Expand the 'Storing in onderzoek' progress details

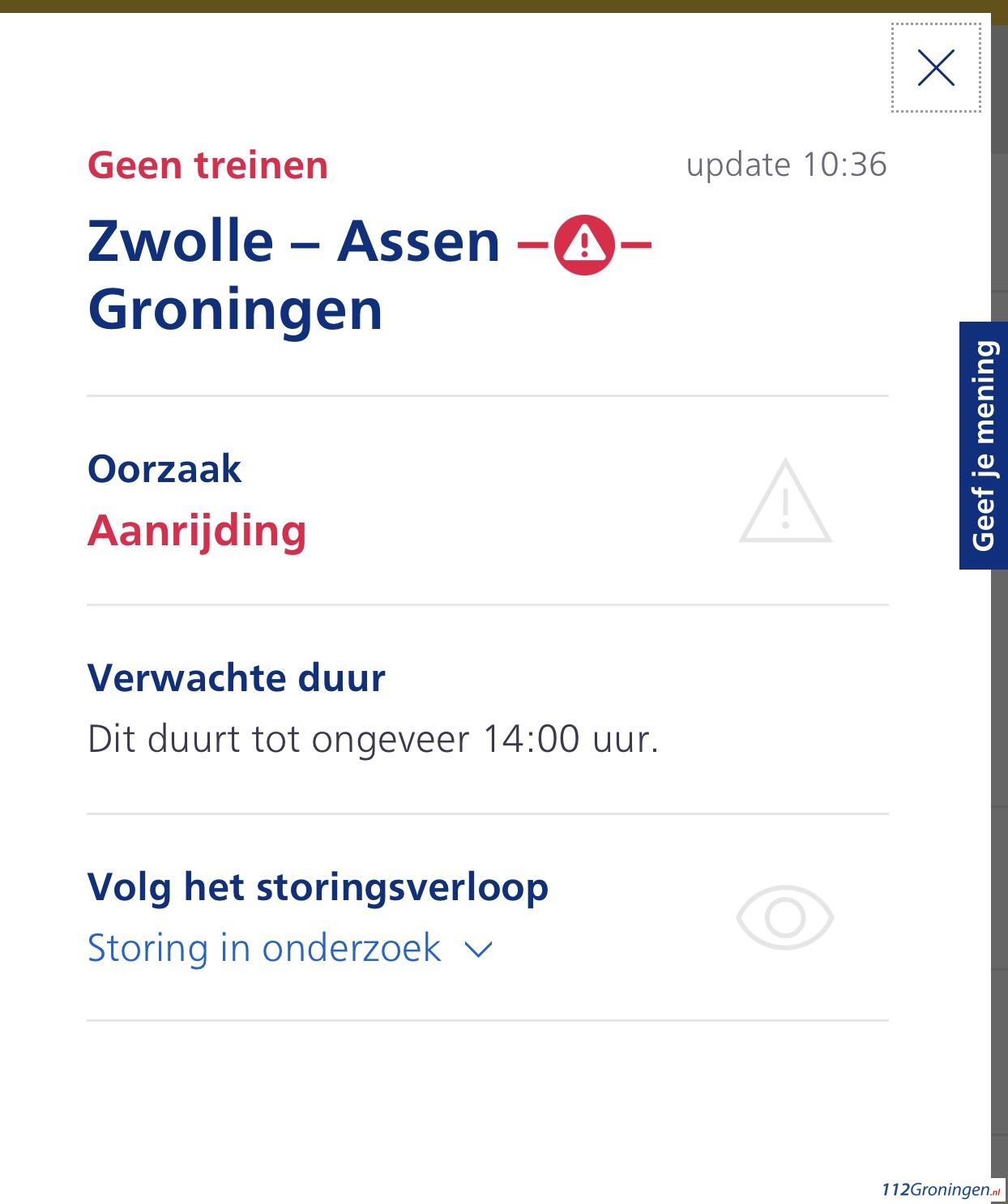[x=289, y=948]
